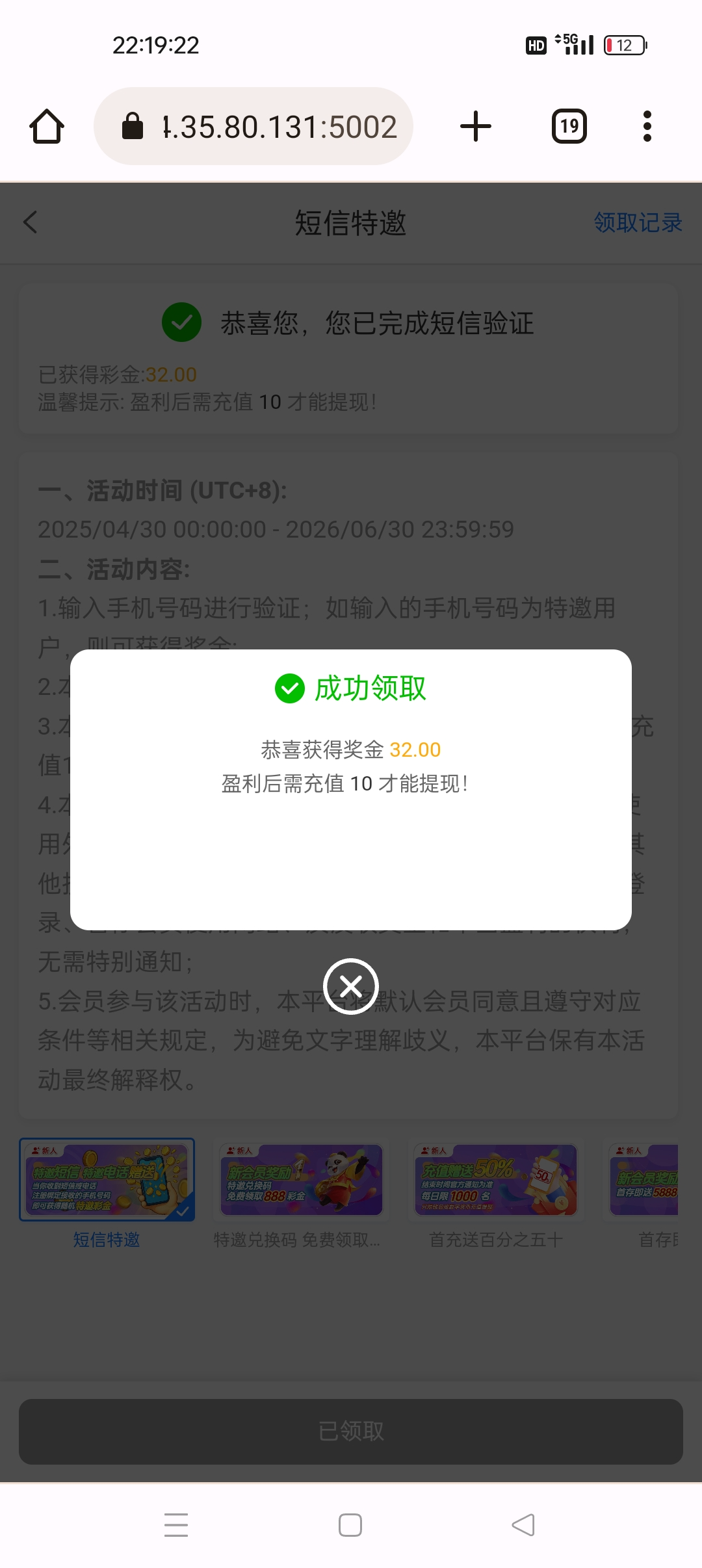Open the browser overflow menu
Viewport: 702px width, 1568px height.
pos(647,126)
